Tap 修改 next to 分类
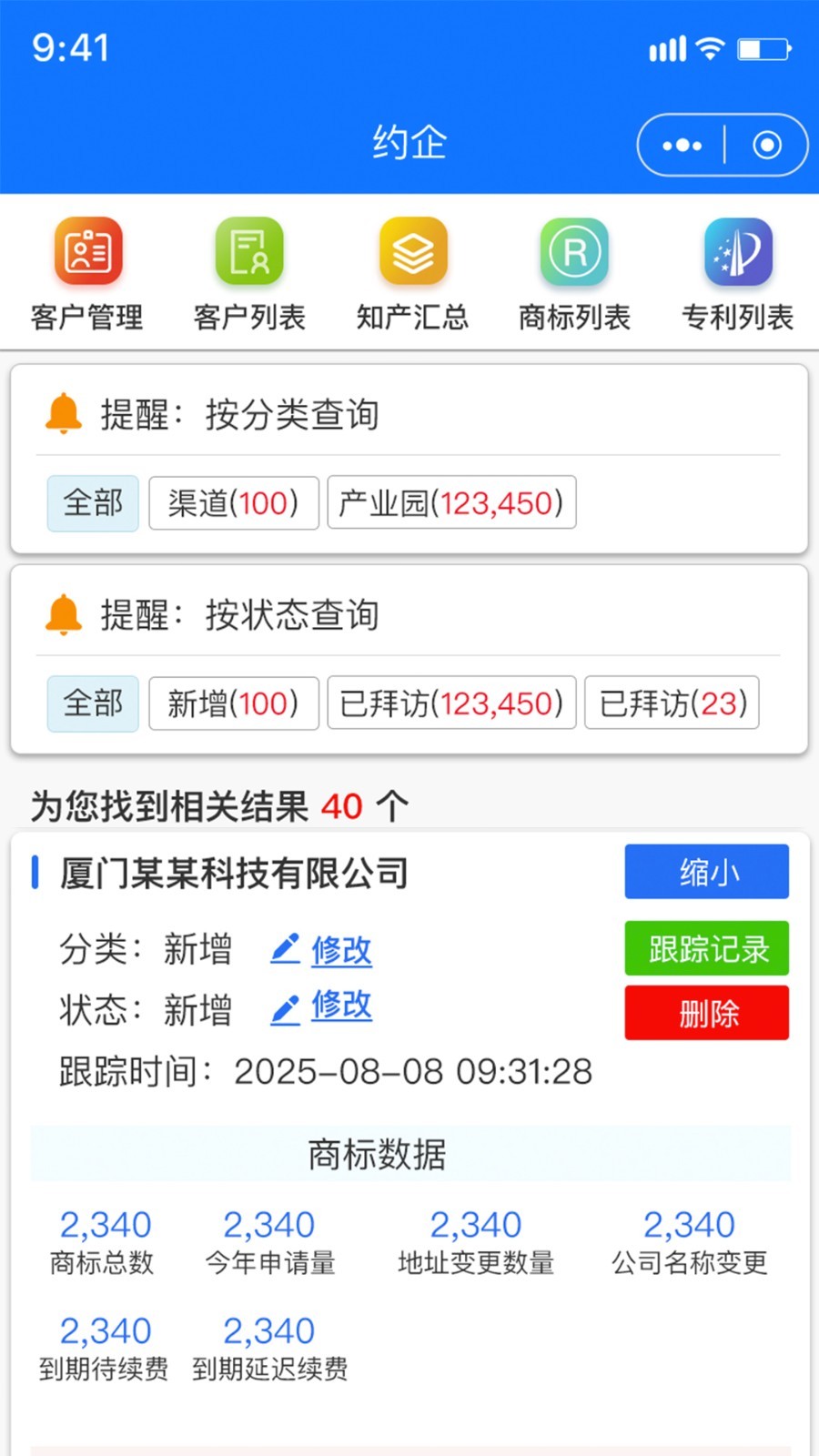Screen dimensions: 819x1456 pos(323,950)
